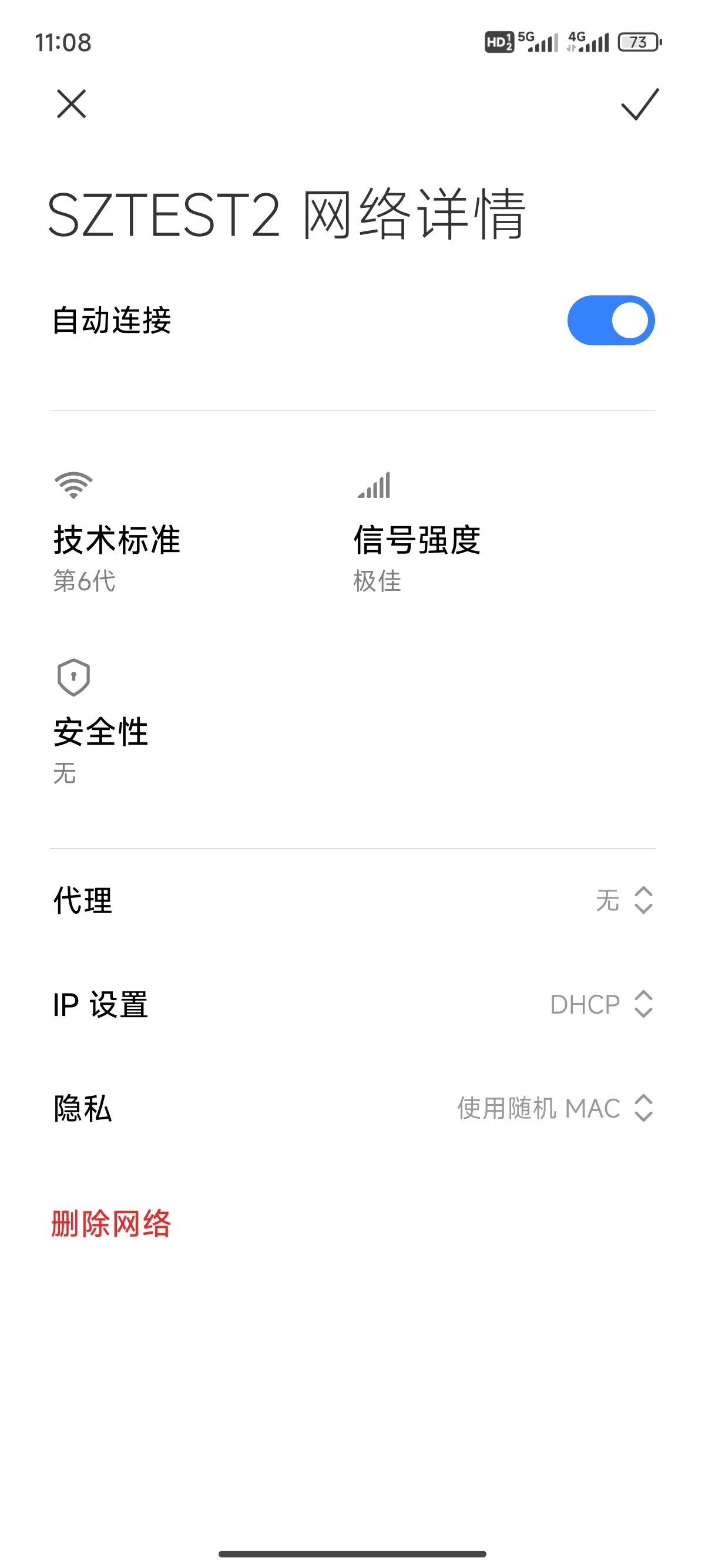Close the SZTEST2 network details page
This screenshot has width=705, height=1568.
[x=71, y=103]
